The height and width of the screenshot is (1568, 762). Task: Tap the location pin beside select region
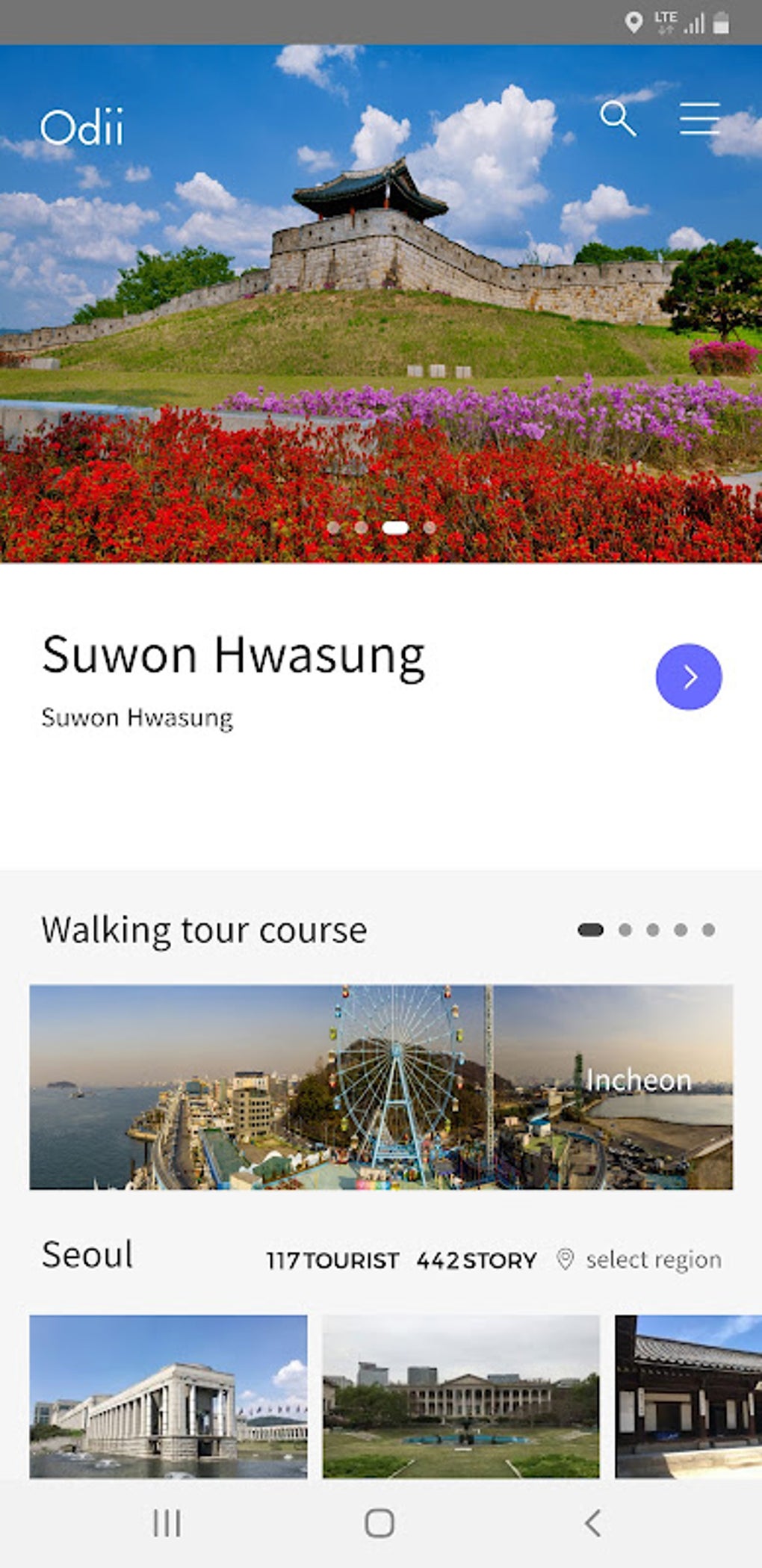coord(566,1258)
